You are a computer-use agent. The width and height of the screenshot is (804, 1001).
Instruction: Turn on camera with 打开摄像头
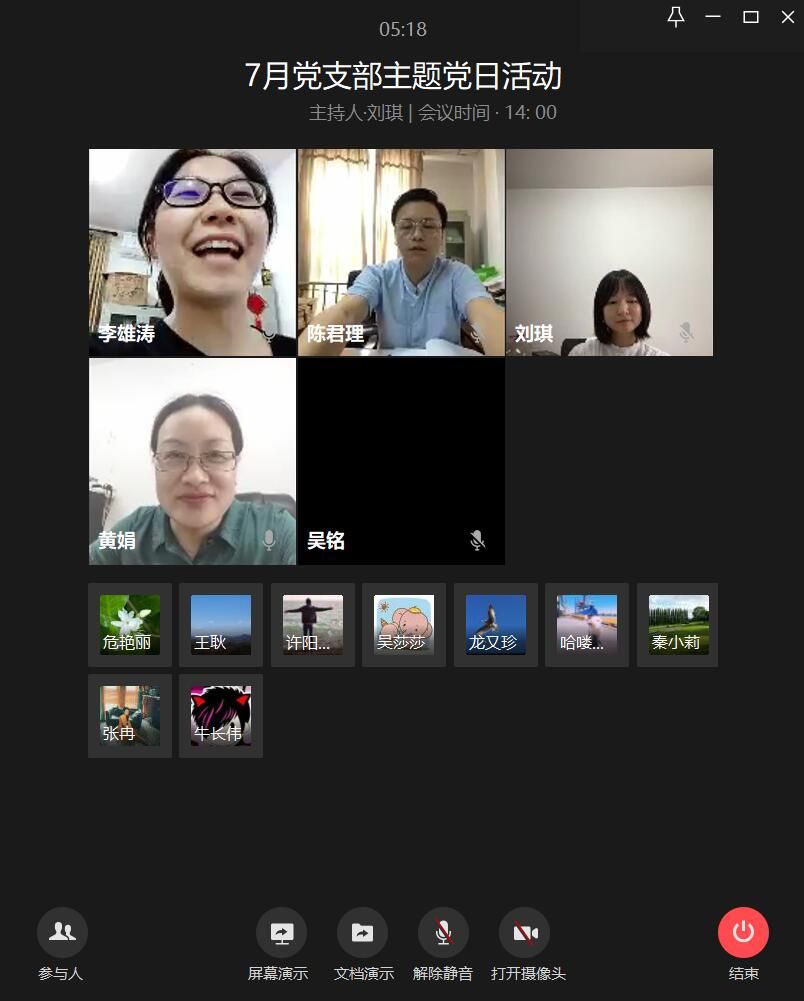[x=524, y=932]
